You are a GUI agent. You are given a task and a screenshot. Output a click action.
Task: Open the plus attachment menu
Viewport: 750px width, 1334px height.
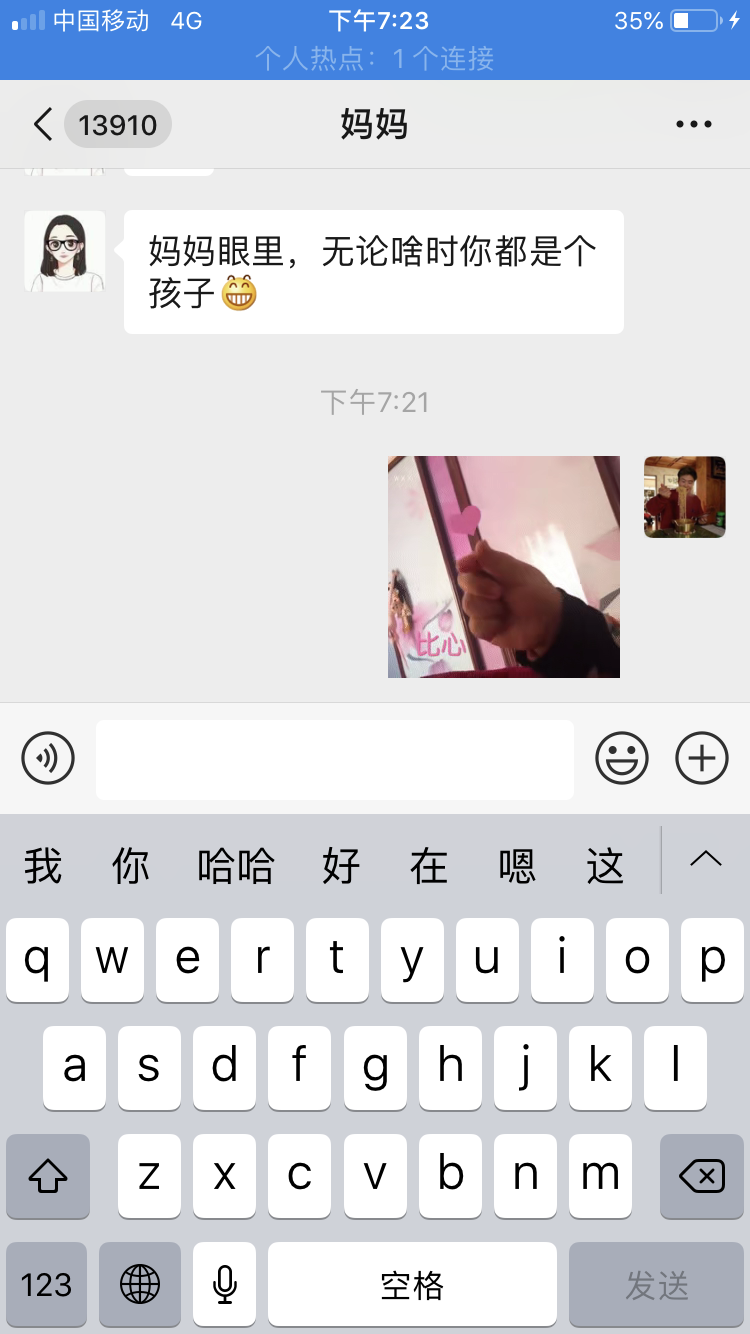pyautogui.click(x=702, y=759)
